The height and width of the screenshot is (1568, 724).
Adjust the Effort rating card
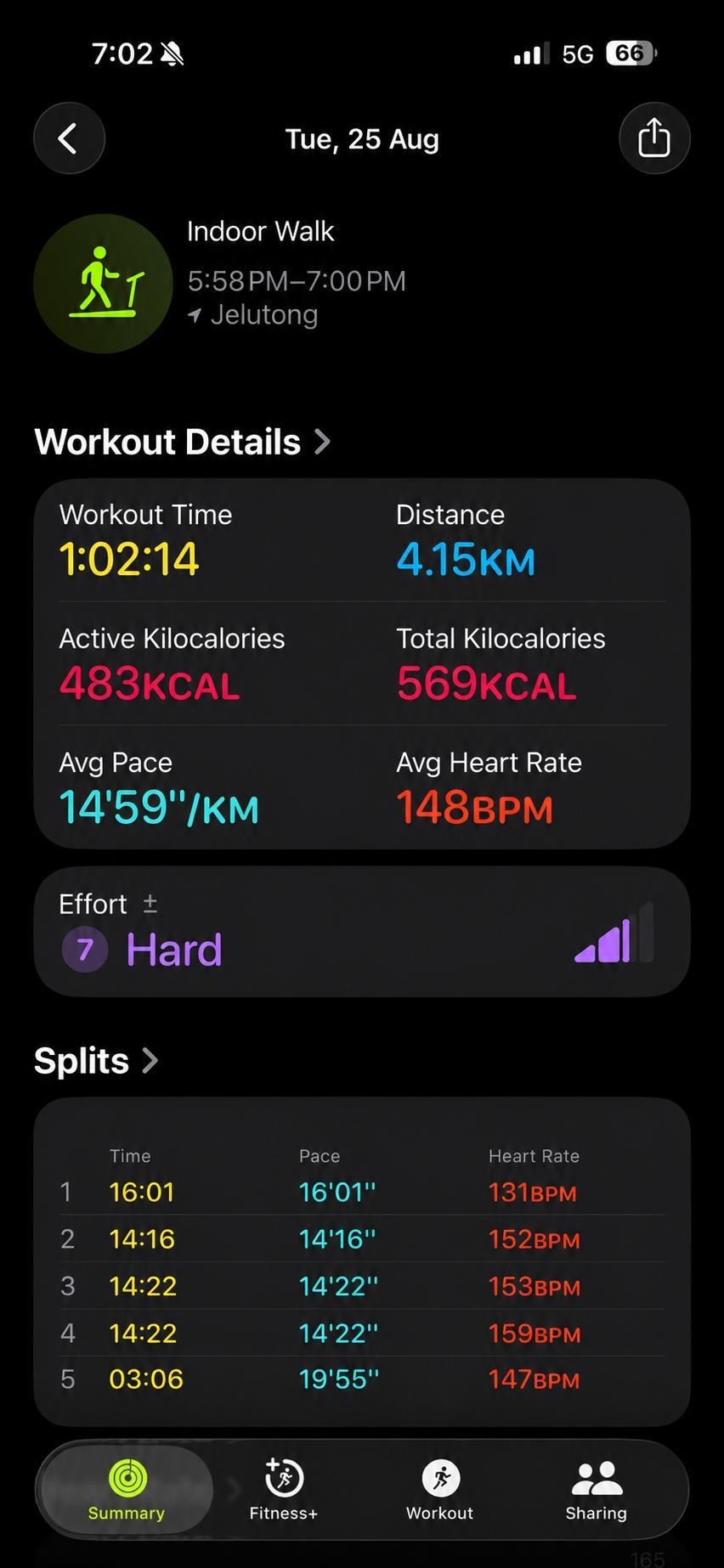[362, 932]
